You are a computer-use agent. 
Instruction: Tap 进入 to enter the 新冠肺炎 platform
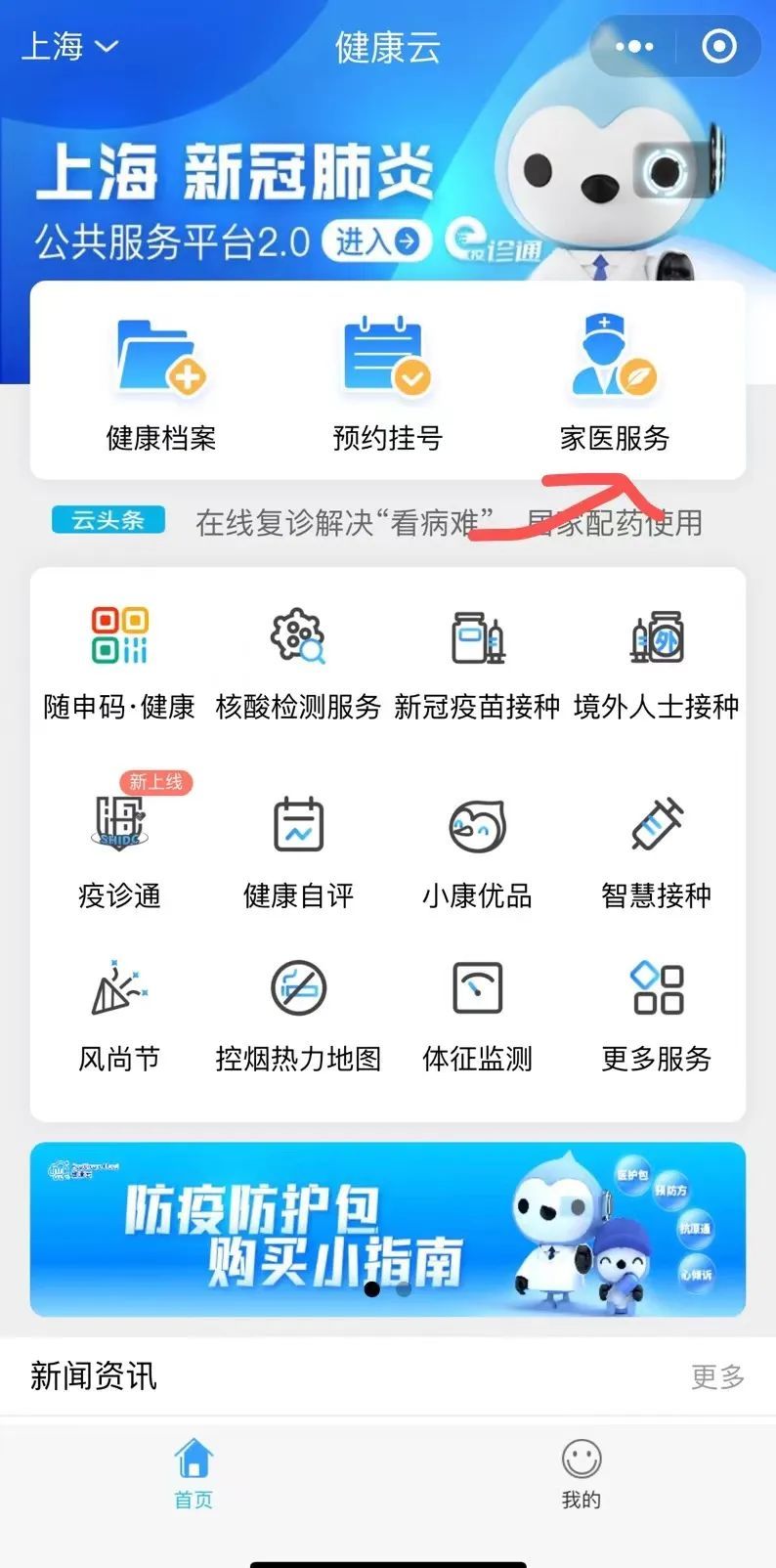pos(376,240)
